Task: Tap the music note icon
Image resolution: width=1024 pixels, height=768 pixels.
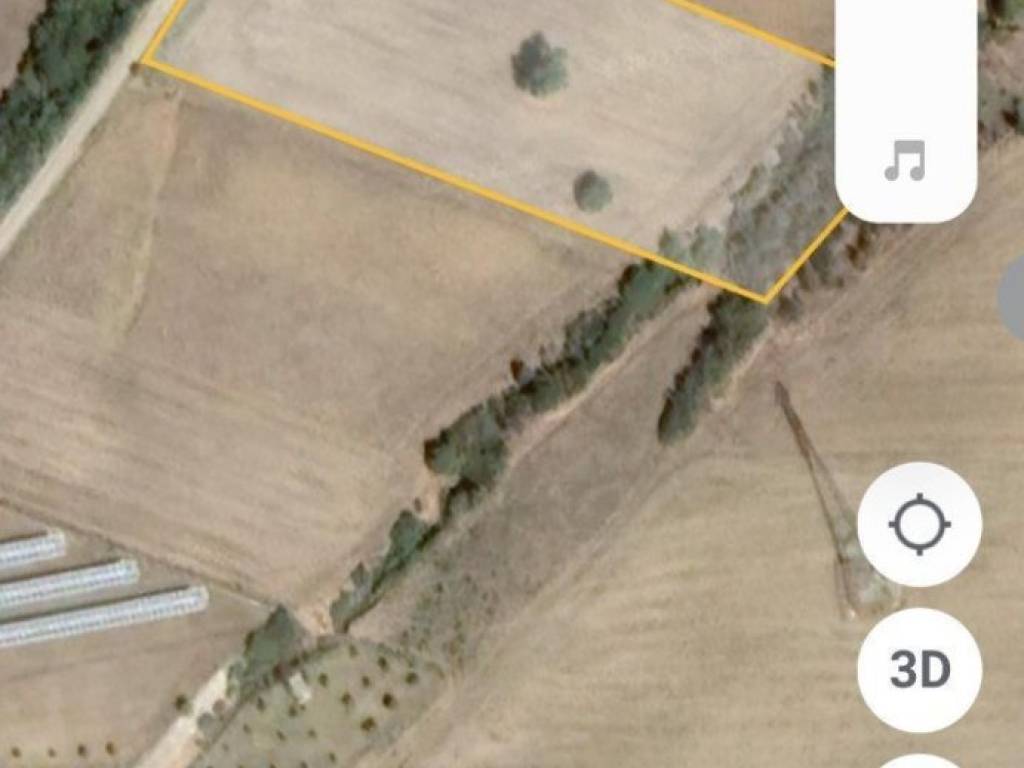Action: pos(905,161)
